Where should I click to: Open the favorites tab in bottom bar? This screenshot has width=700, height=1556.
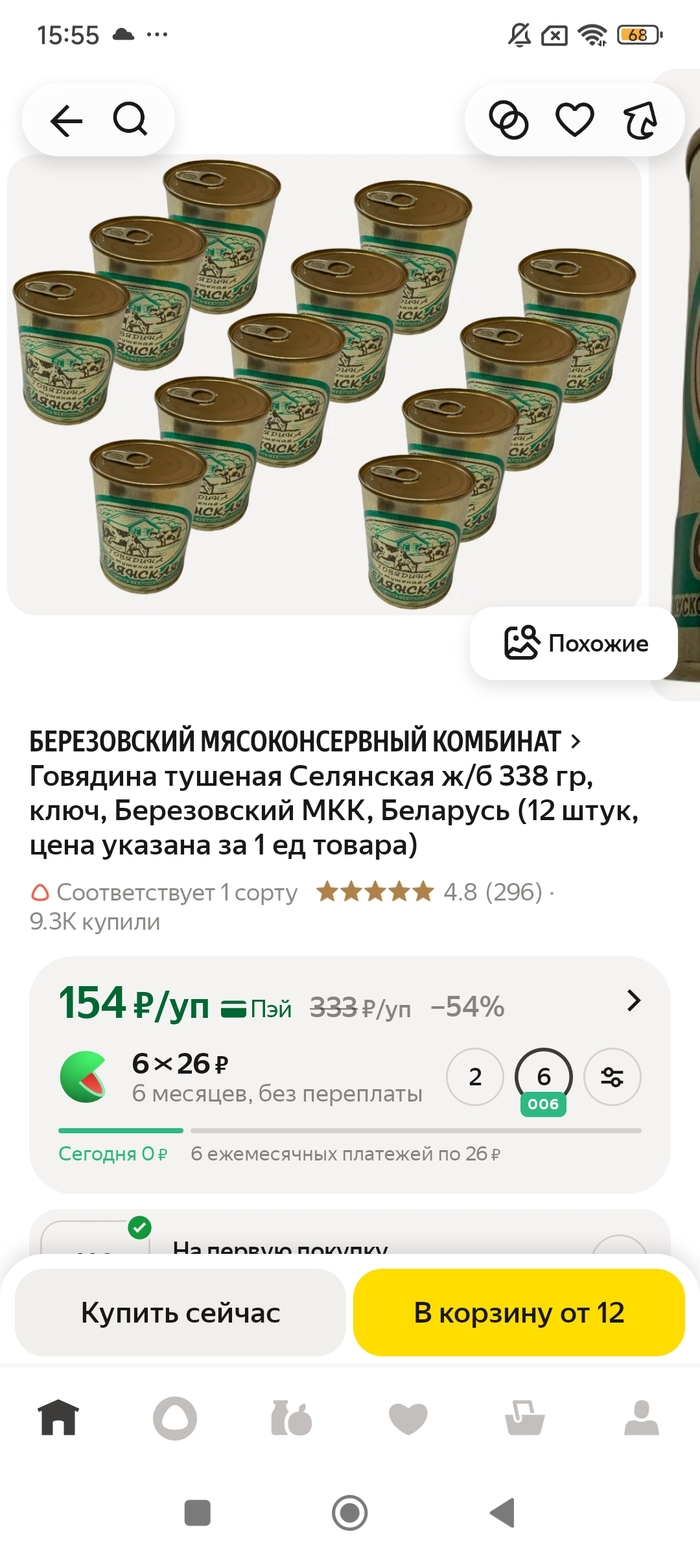pos(408,1418)
